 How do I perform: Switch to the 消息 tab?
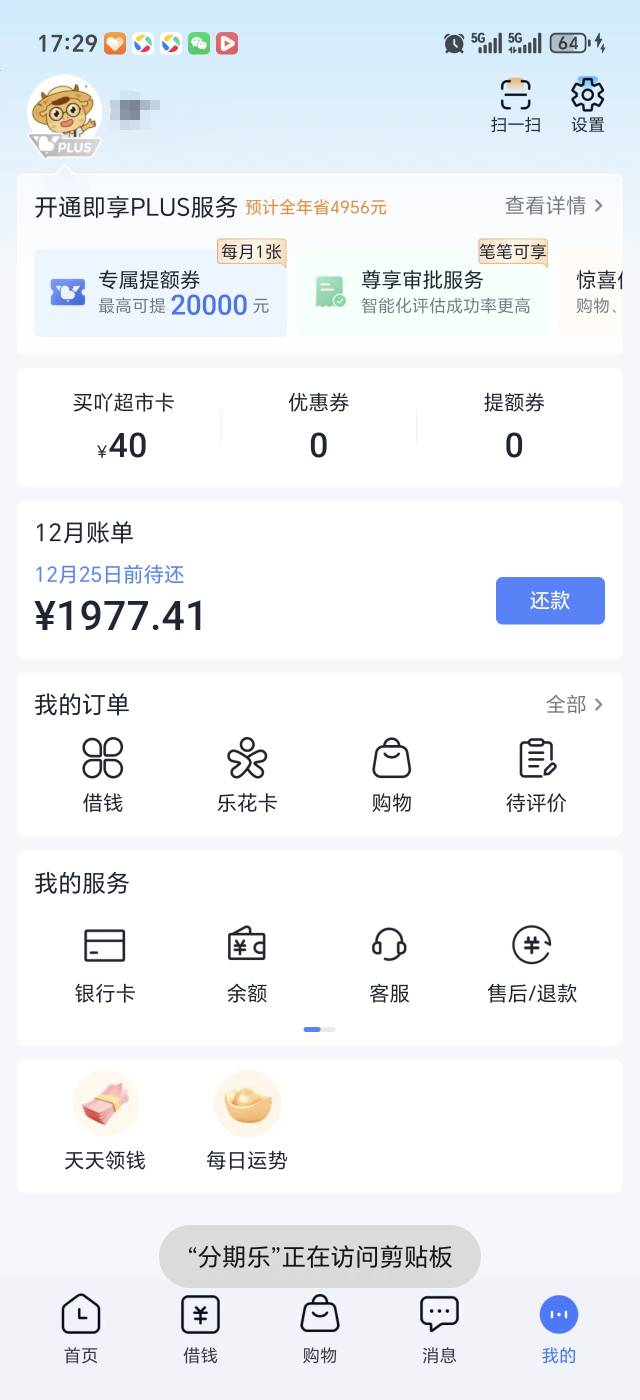point(439,1328)
